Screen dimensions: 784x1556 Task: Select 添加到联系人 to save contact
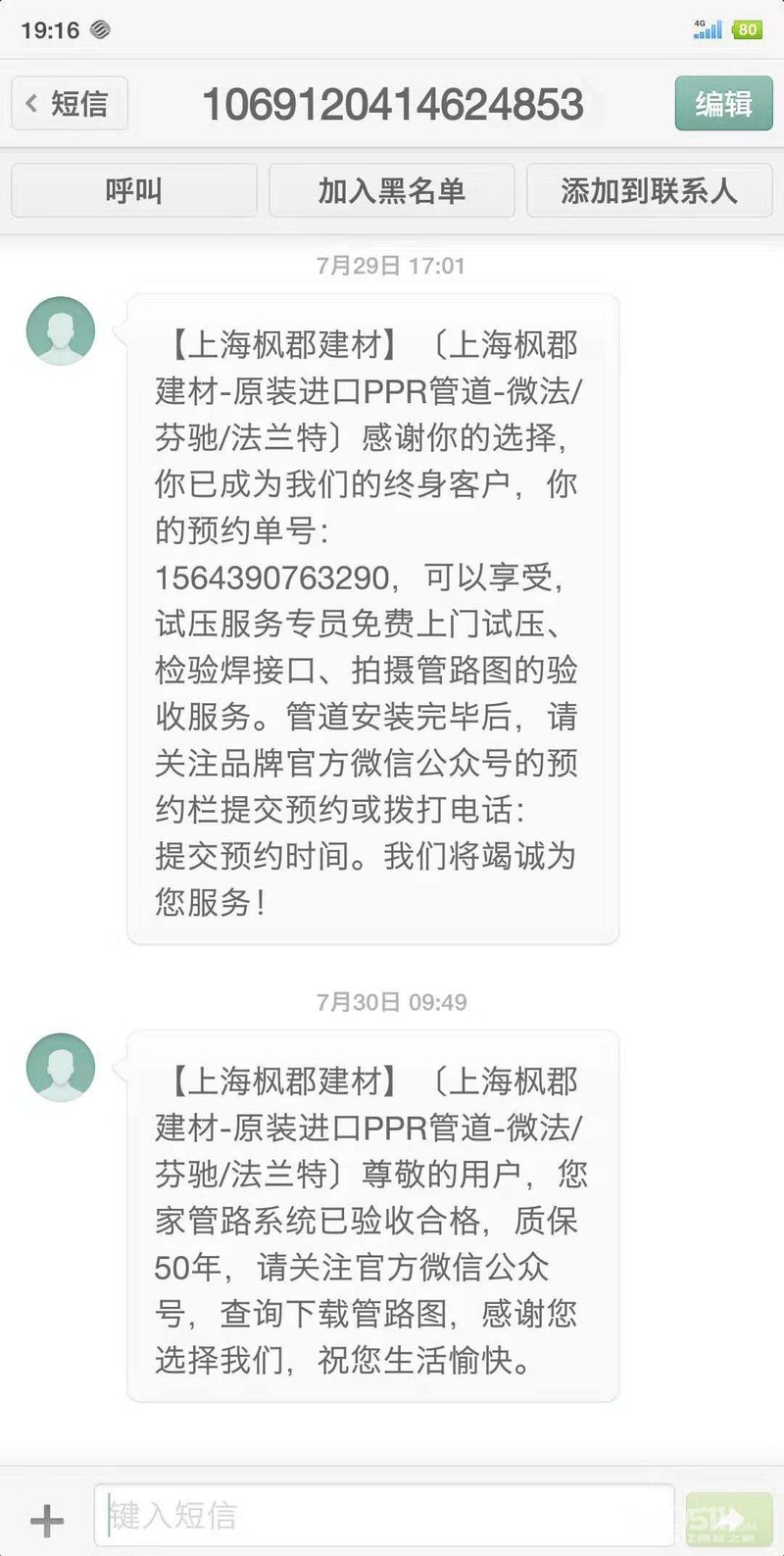click(649, 190)
